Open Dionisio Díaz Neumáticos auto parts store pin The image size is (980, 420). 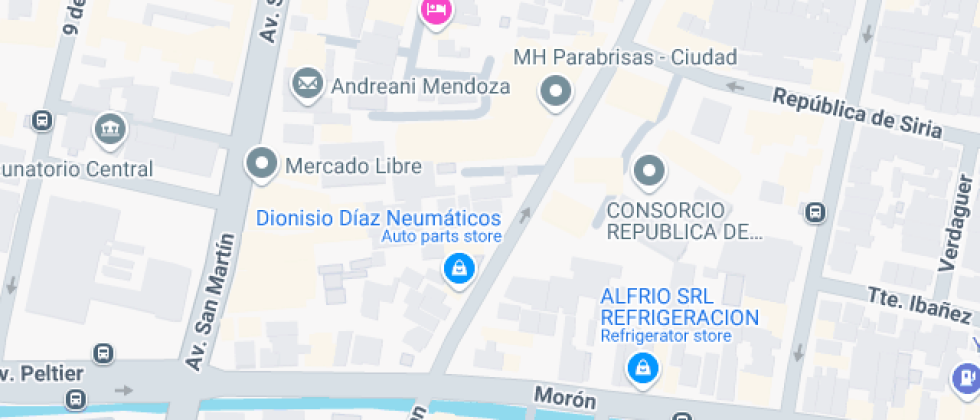coord(459,267)
